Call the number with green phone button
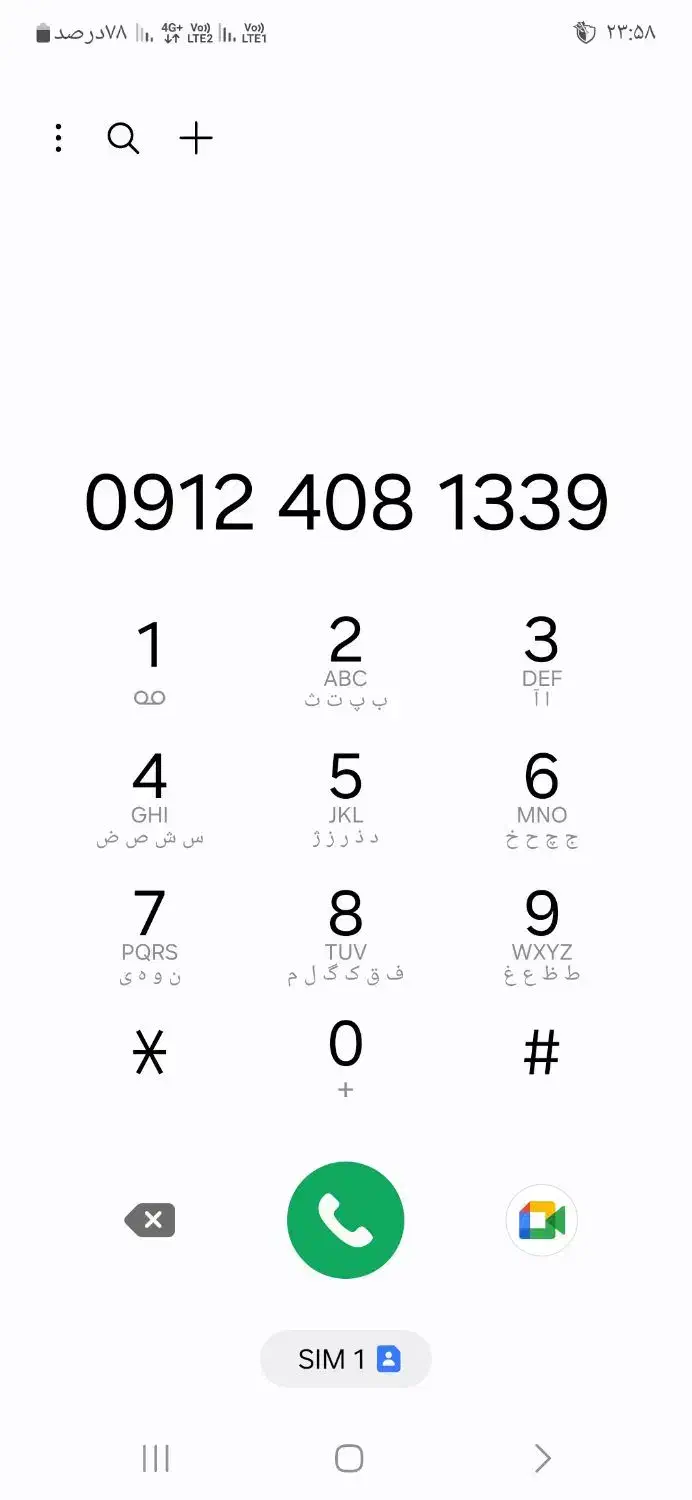692x1500 pixels. pyautogui.click(x=346, y=1220)
